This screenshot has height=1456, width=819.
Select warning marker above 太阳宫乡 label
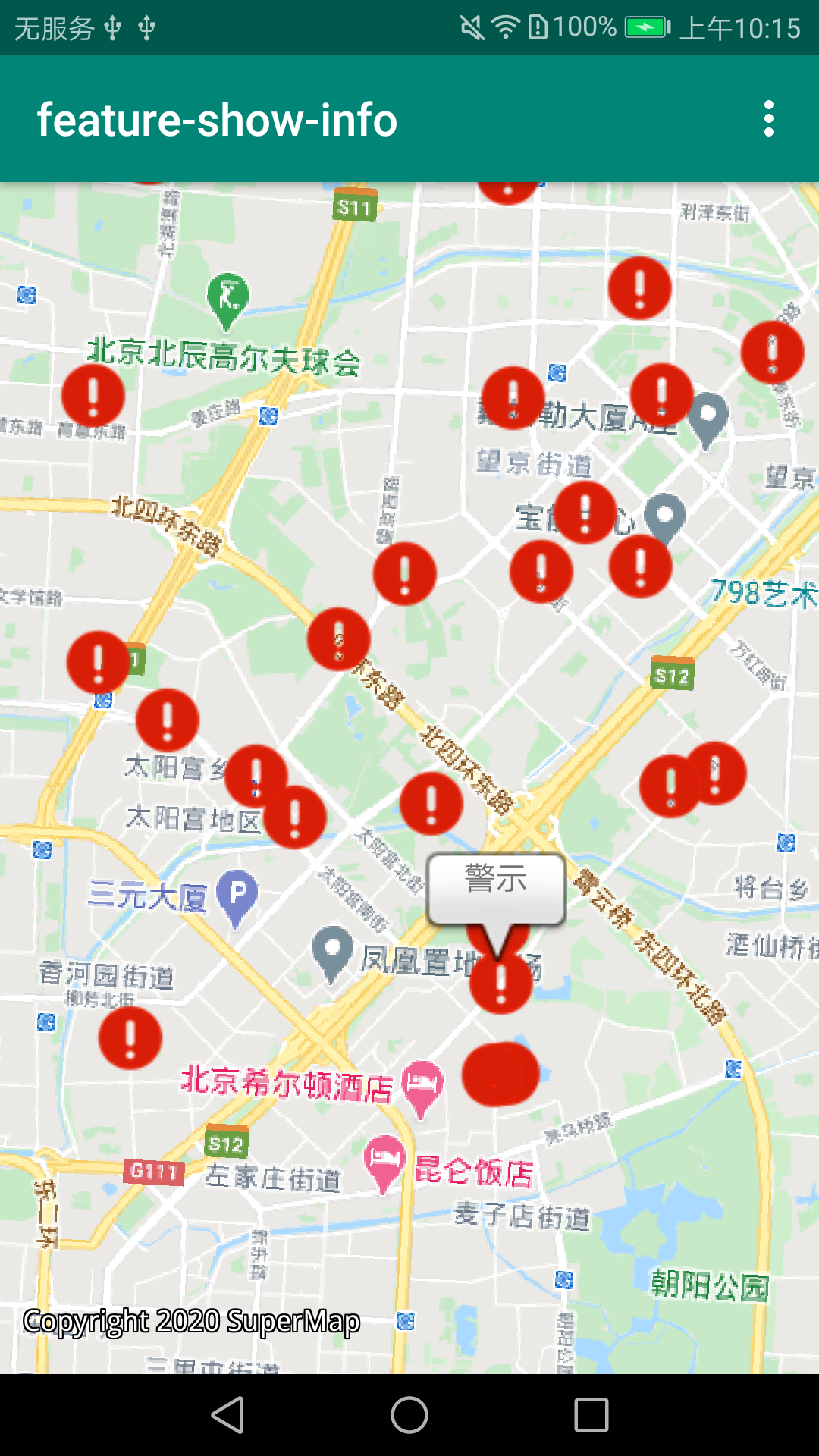click(168, 720)
